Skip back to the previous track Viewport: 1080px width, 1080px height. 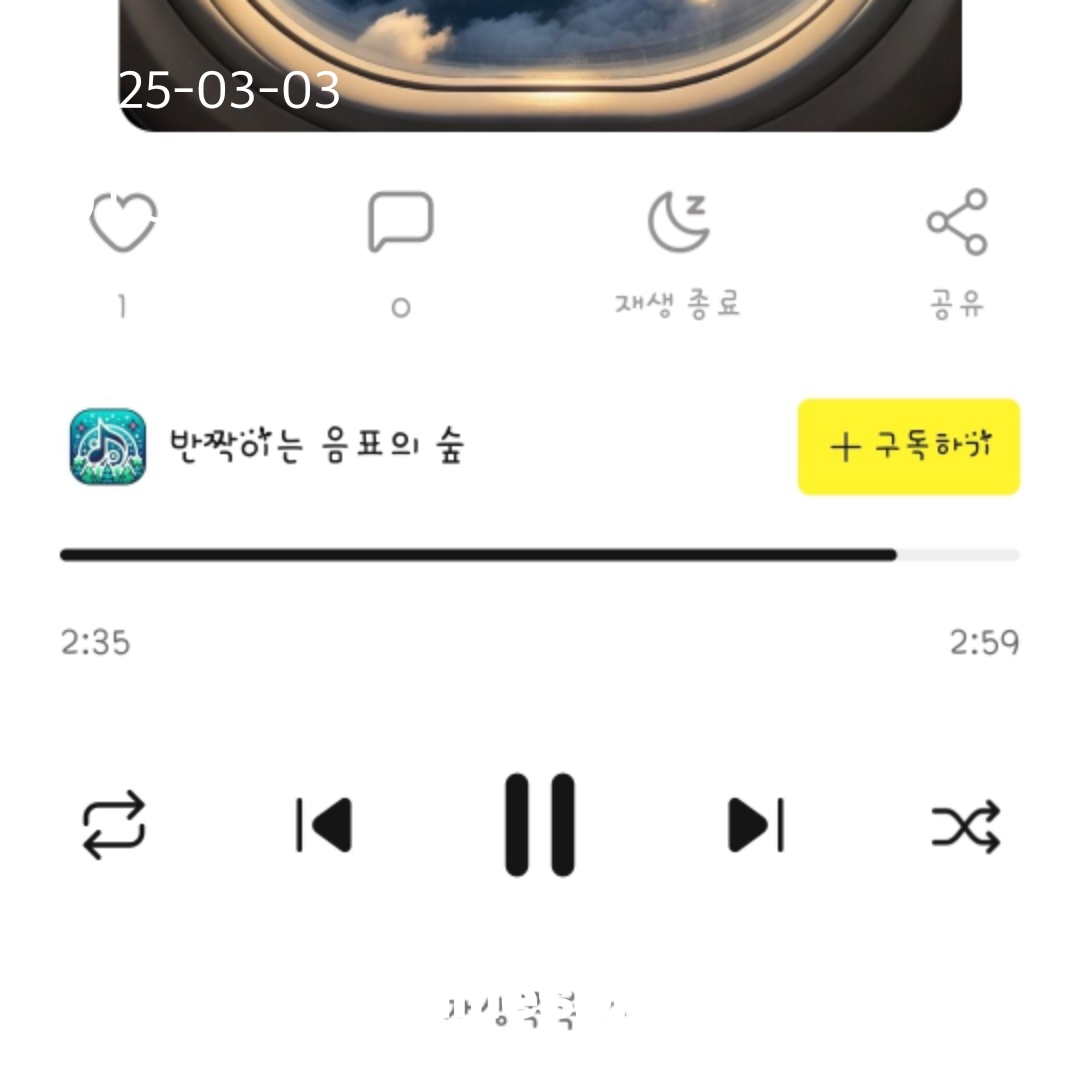pos(324,826)
